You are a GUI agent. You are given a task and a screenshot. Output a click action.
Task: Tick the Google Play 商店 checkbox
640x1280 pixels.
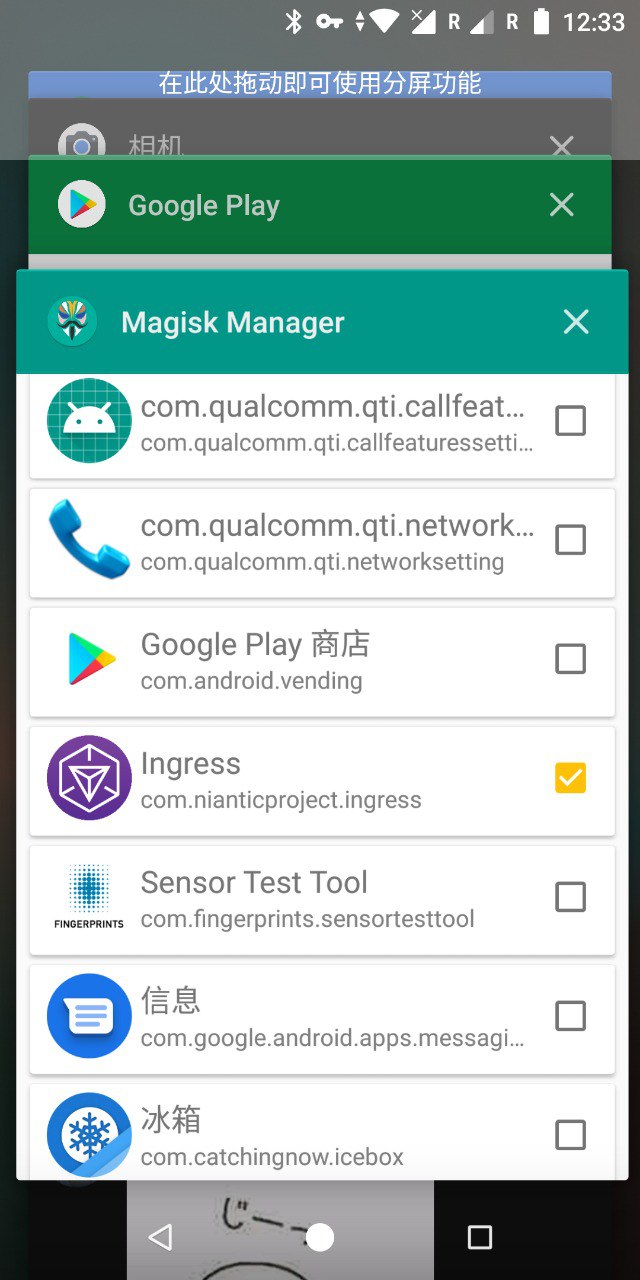pos(570,659)
